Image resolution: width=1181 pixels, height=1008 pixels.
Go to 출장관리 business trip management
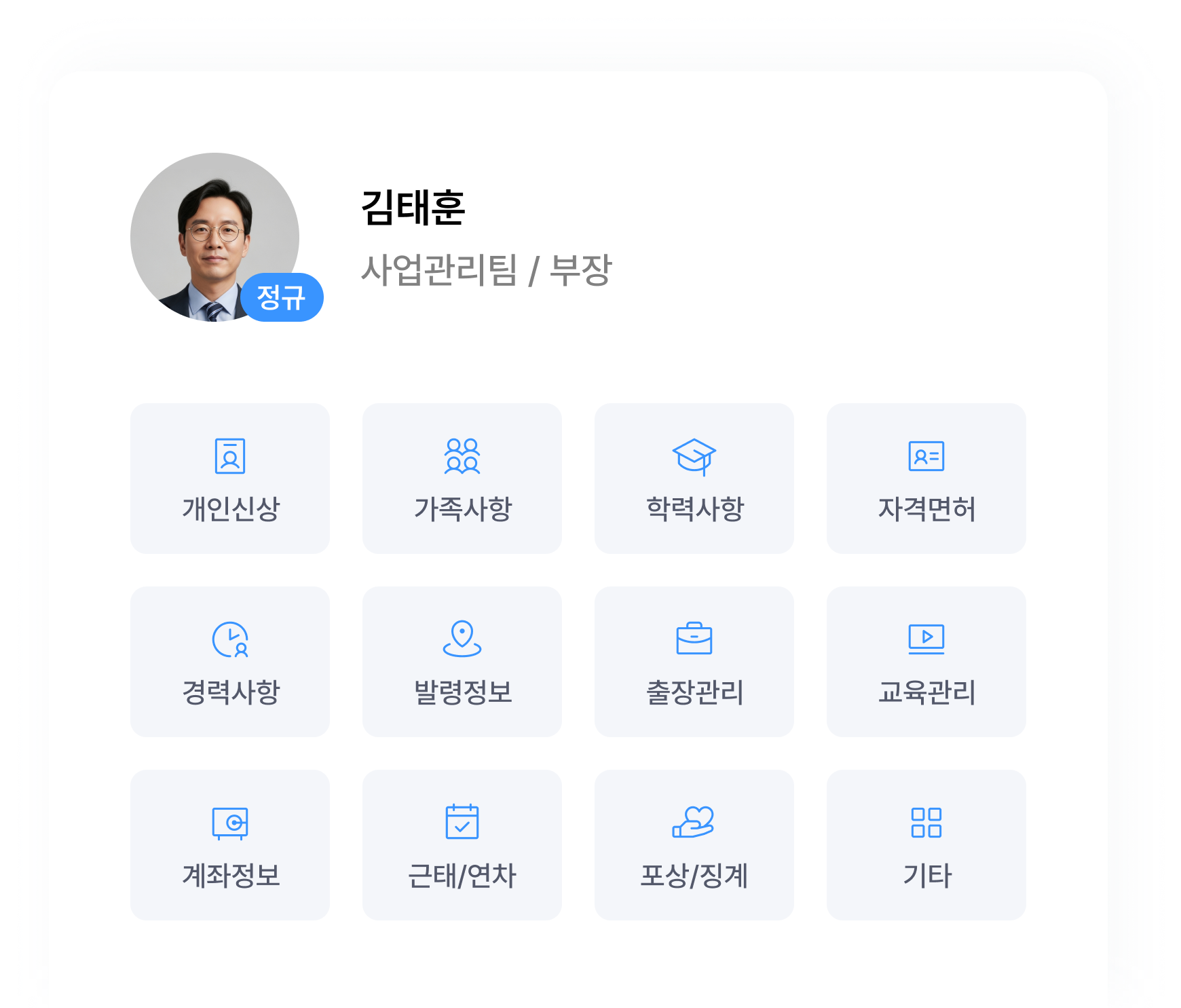click(x=694, y=662)
